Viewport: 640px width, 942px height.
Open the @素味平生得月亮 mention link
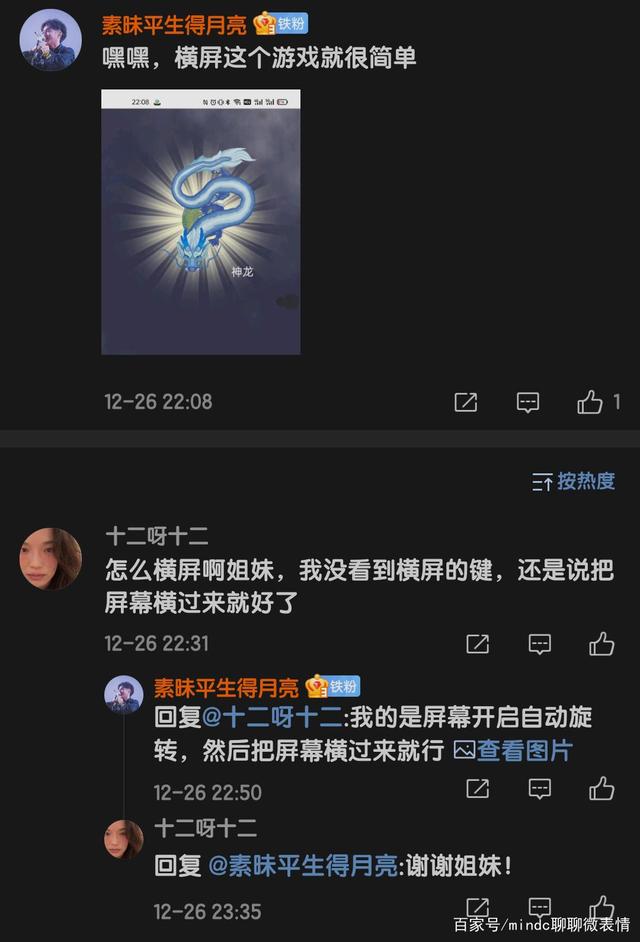(302, 866)
